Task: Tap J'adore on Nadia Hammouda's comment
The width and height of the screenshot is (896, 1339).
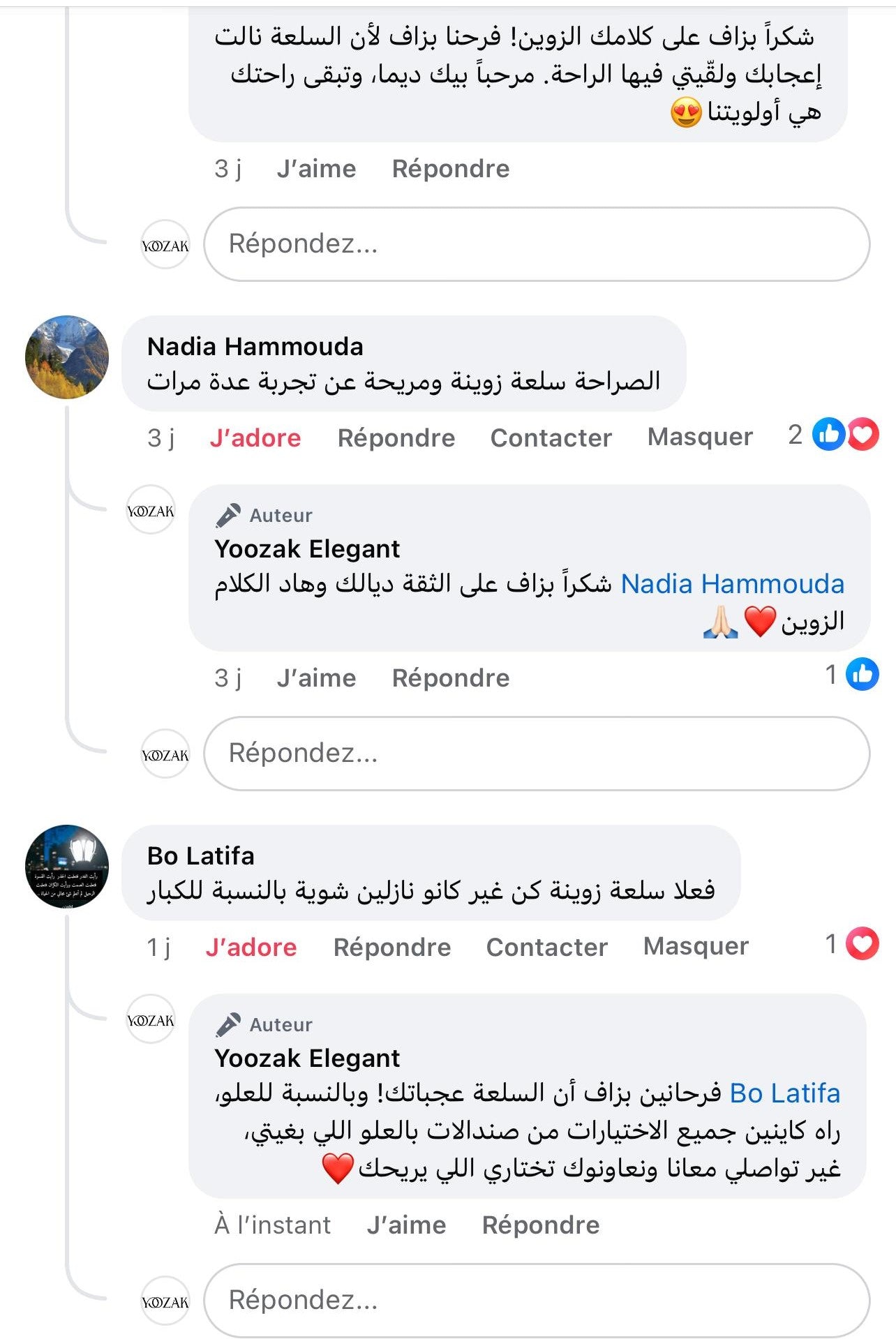Action: (255, 437)
